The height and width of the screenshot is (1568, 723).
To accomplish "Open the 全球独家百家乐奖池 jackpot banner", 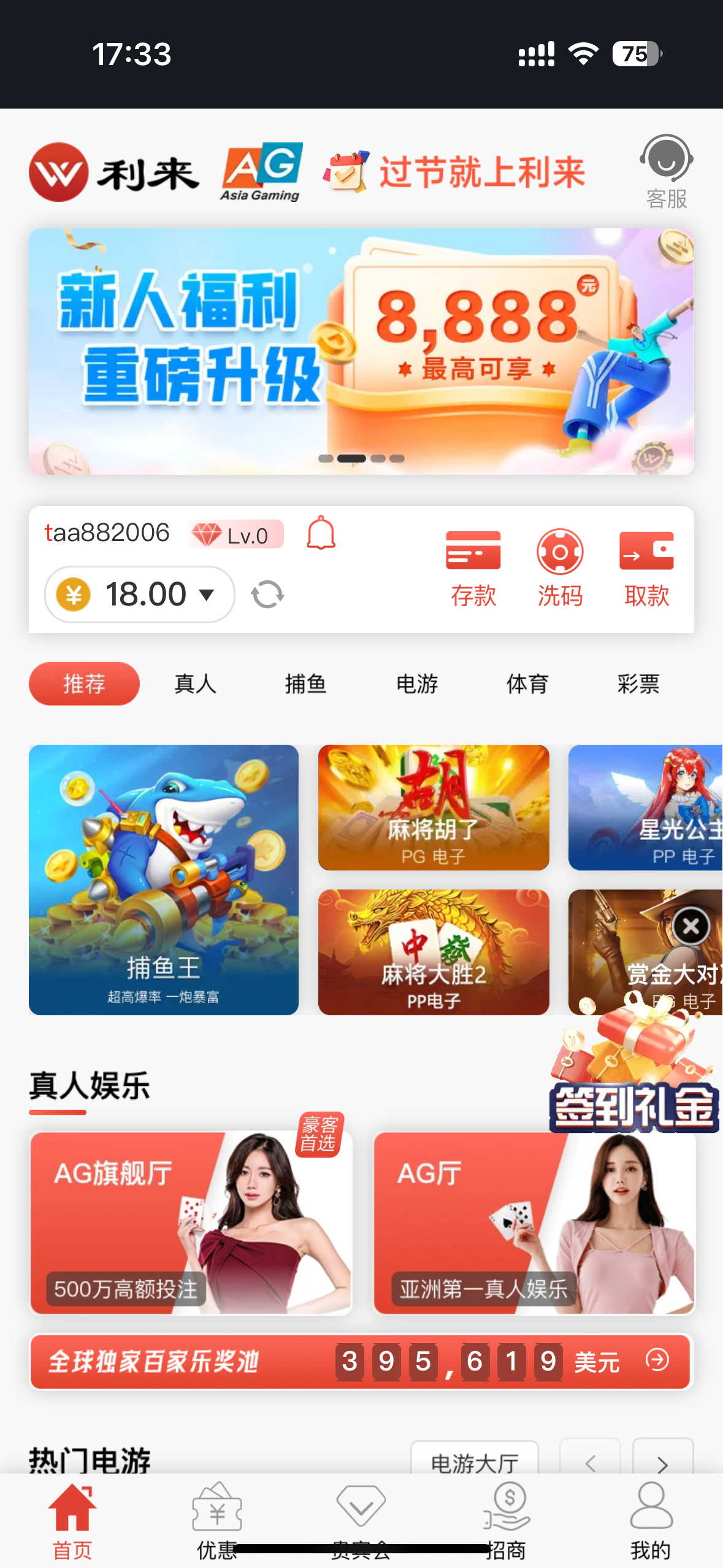I will pos(361,1361).
